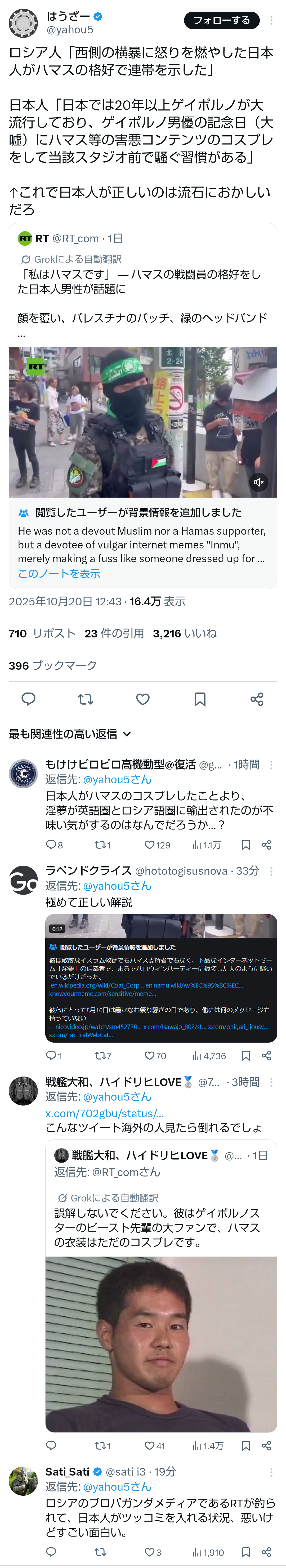Like the main post
The image size is (286, 1568).
coord(143,699)
